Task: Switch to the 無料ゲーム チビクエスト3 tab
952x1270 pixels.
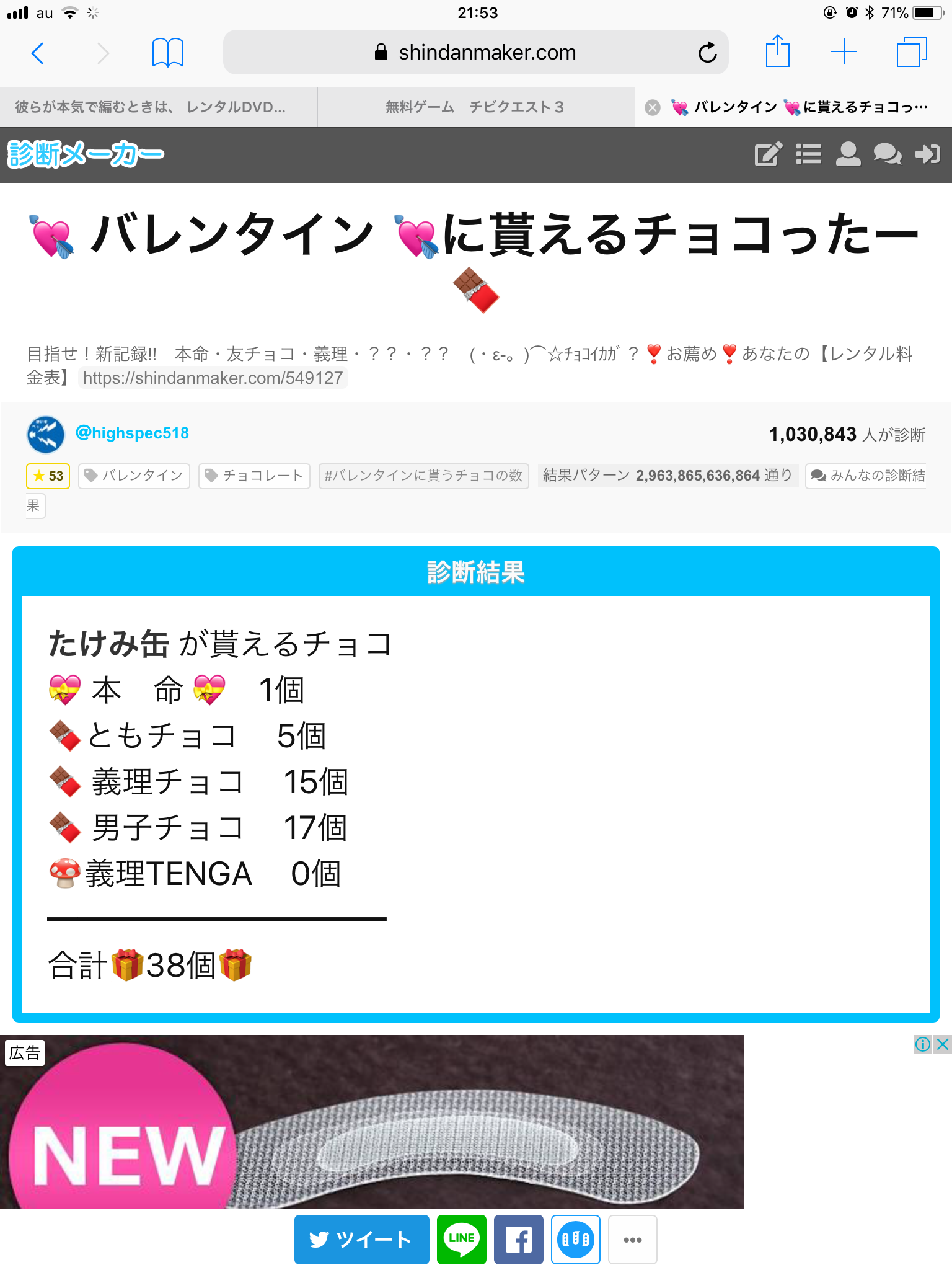Action: (x=475, y=107)
